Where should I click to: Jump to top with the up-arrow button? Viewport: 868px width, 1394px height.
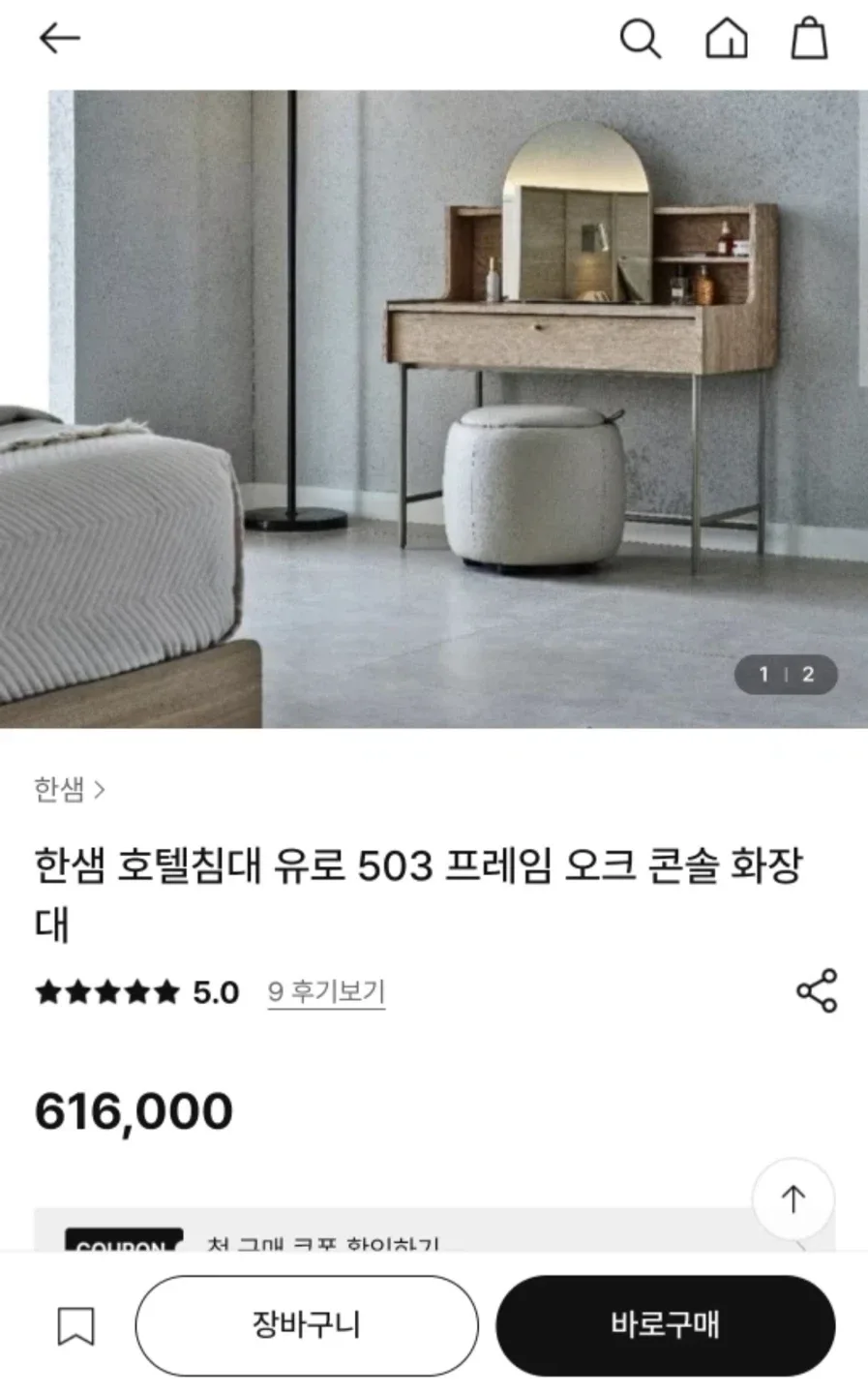click(793, 1198)
